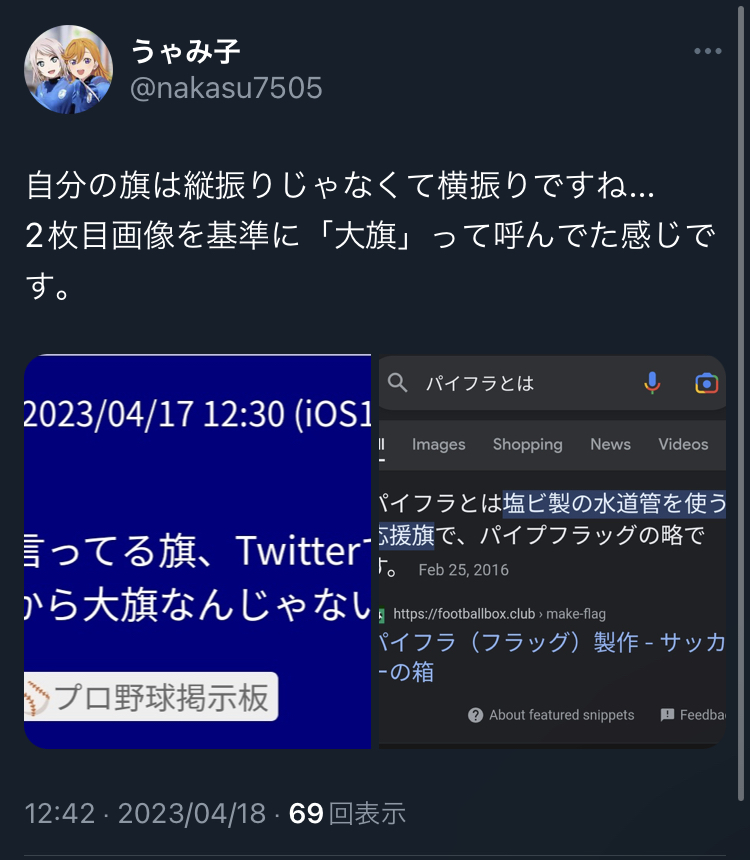Open うゃみ子's profile picture

[x=69, y=69]
